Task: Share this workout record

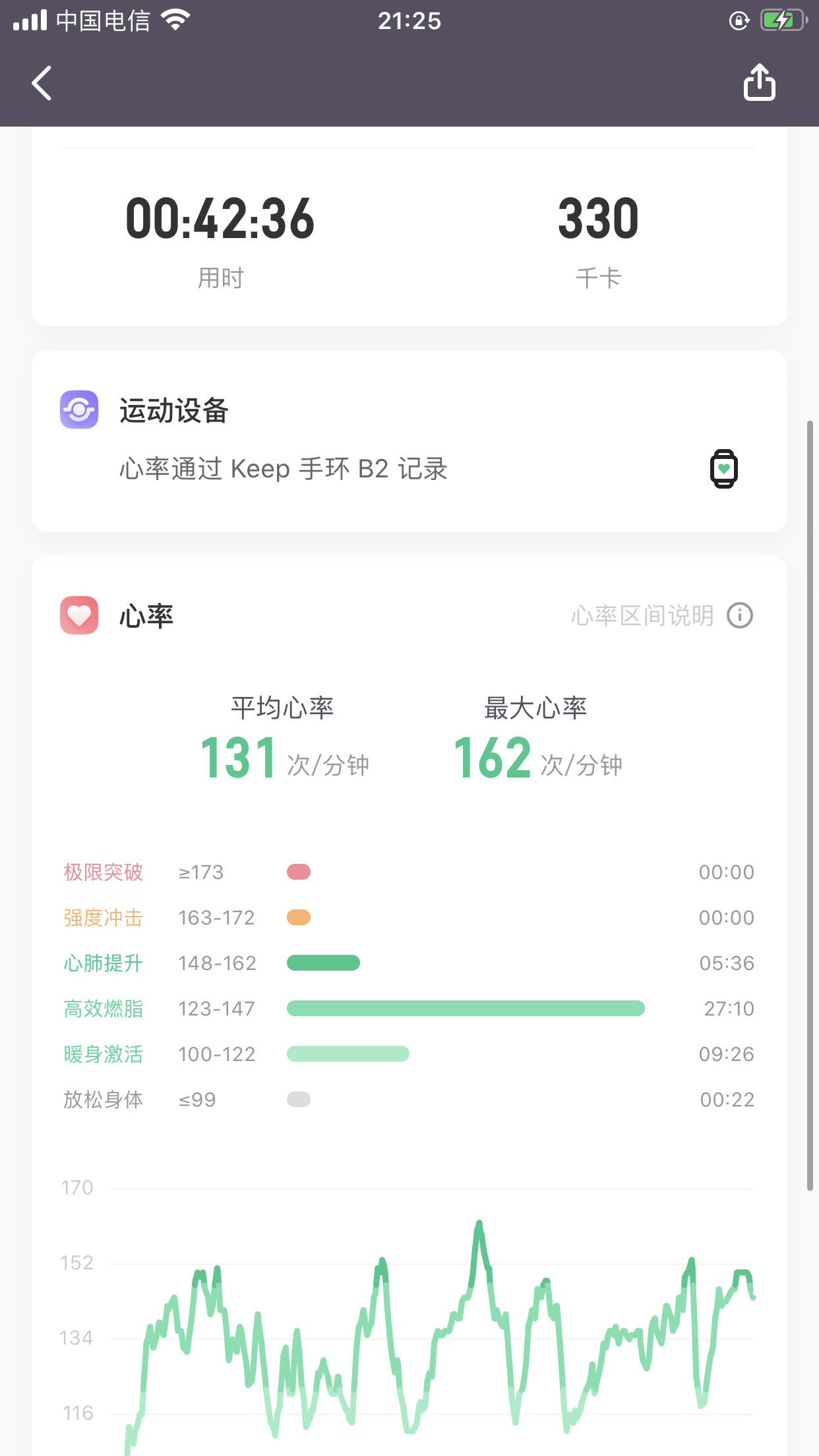Action: pos(759,83)
